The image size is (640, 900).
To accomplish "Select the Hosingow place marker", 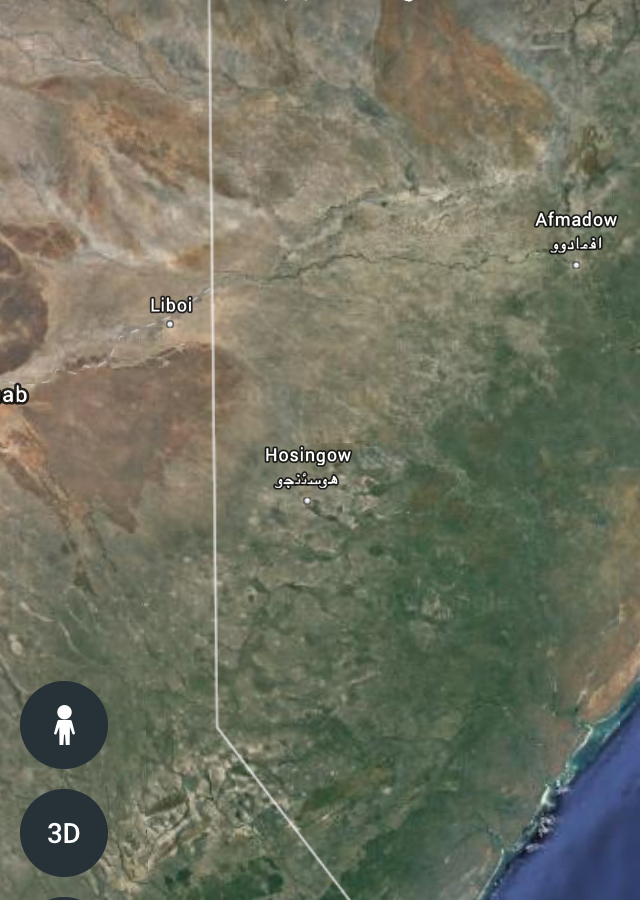I will point(307,500).
